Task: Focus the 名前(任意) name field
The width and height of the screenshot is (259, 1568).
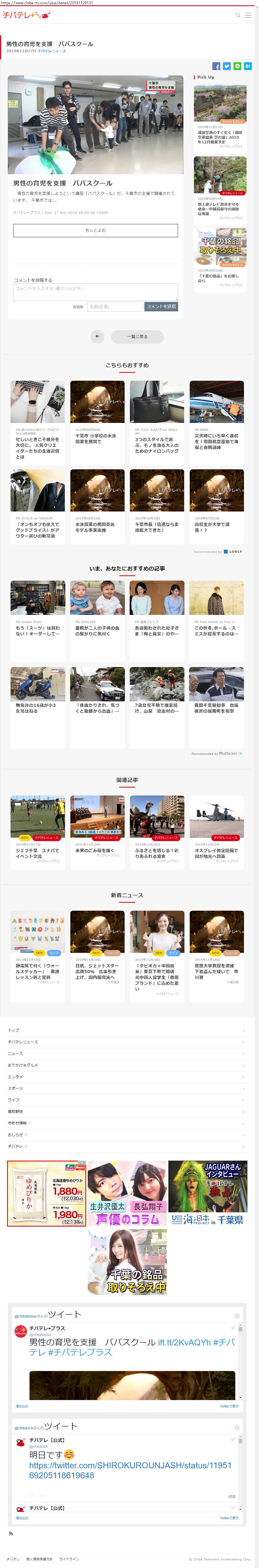Action: point(115,307)
